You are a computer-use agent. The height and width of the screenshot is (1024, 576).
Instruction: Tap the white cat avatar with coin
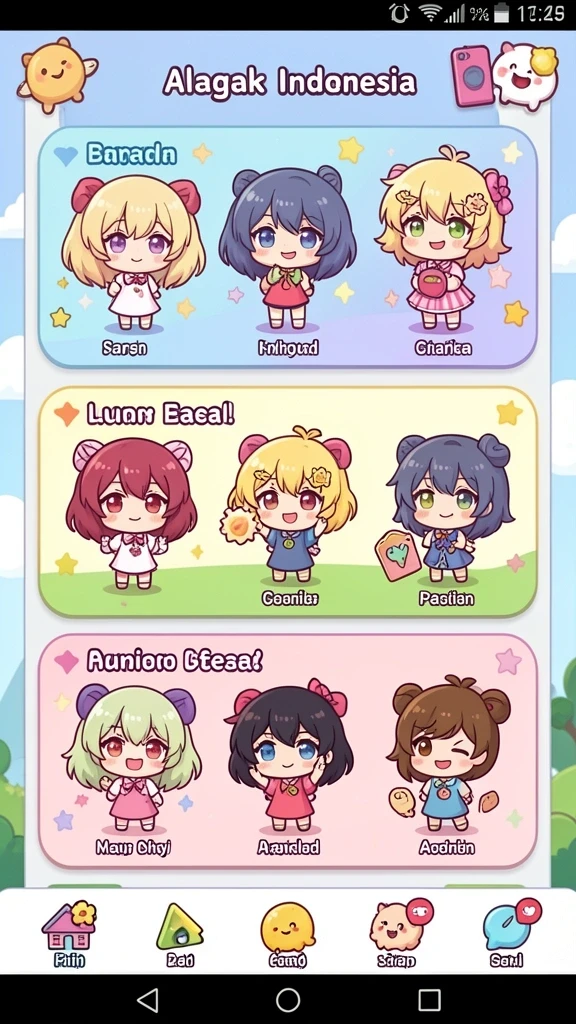click(x=526, y=75)
